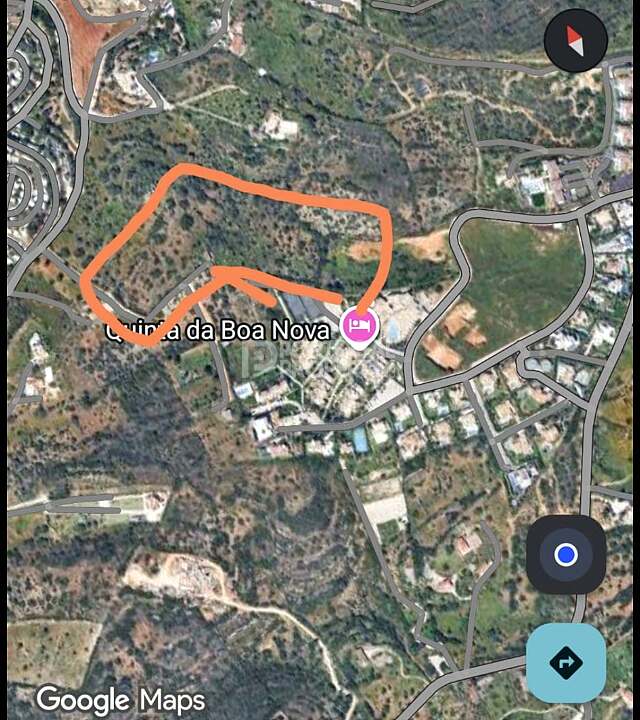Center the map on my location

(x=566, y=555)
